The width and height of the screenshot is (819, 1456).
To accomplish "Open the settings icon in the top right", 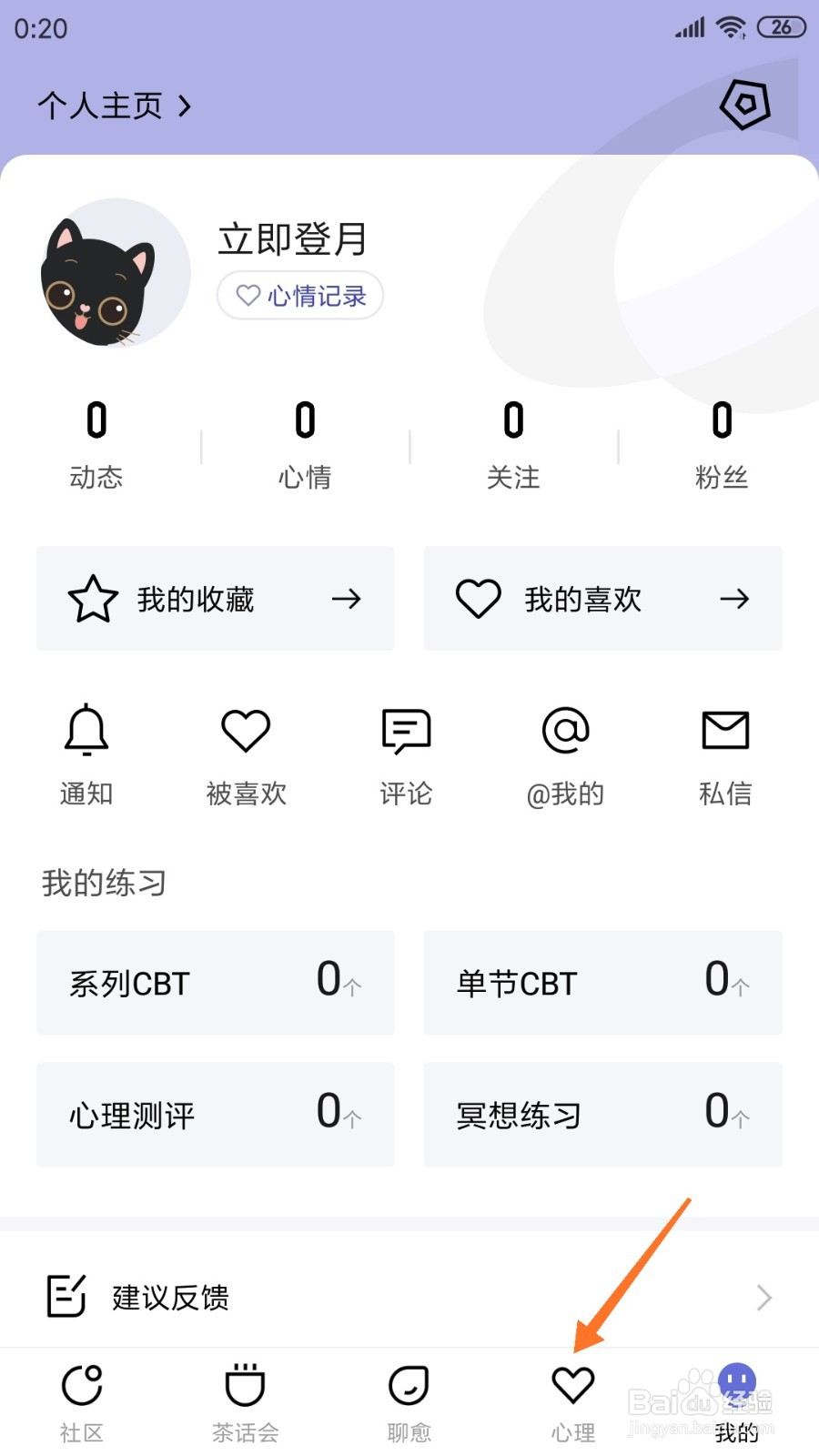I will pyautogui.click(x=744, y=104).
